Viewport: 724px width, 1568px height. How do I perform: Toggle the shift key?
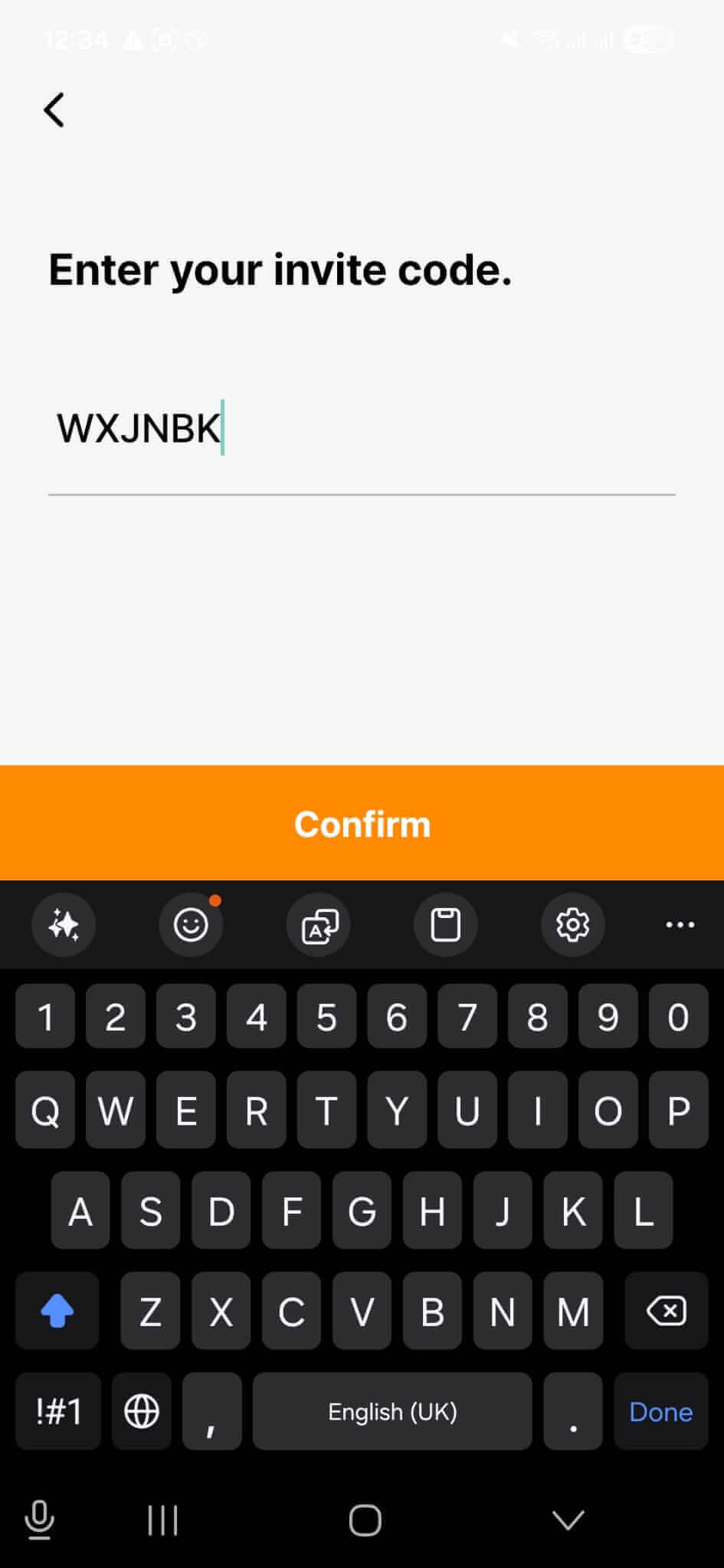[57, 1312]
